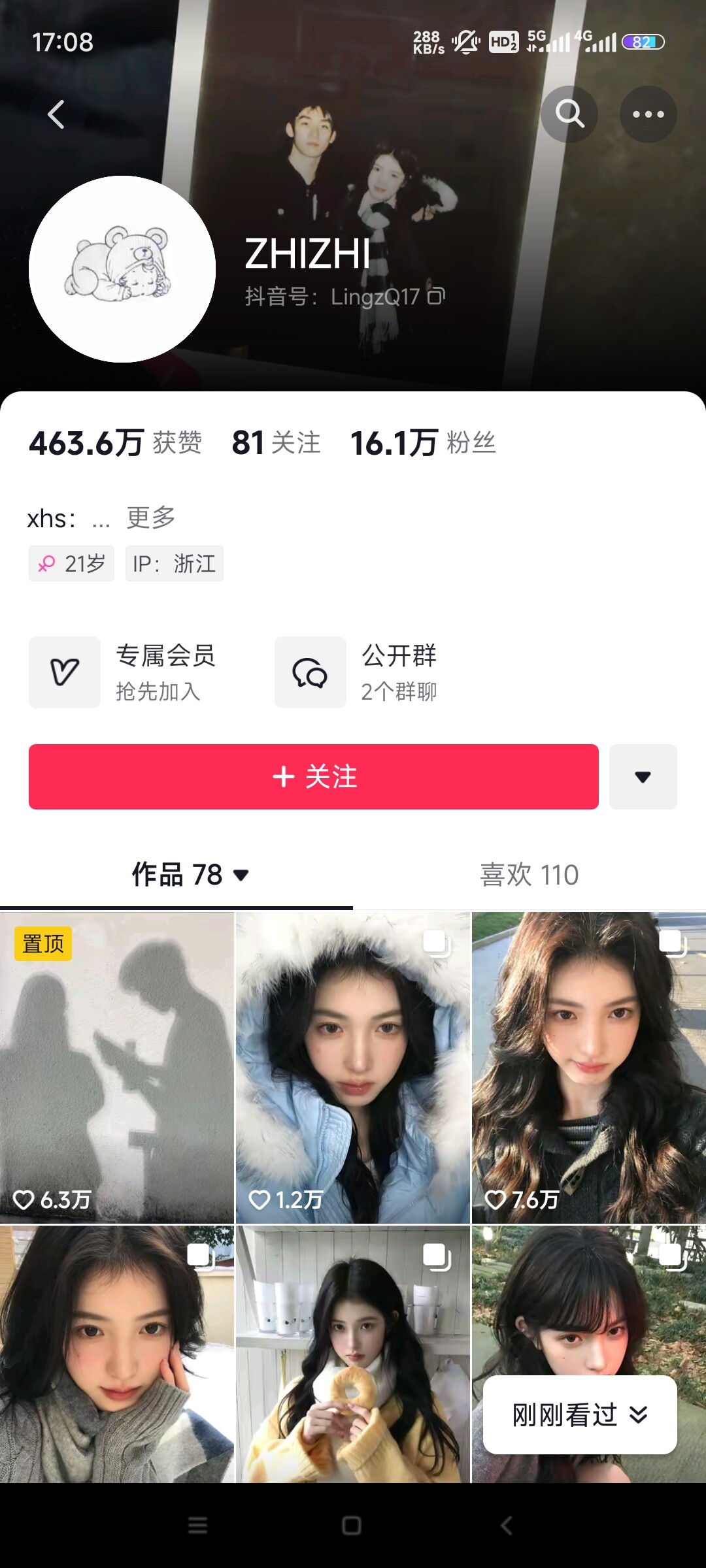Open the 公开群 group chats

pos(356,672)
